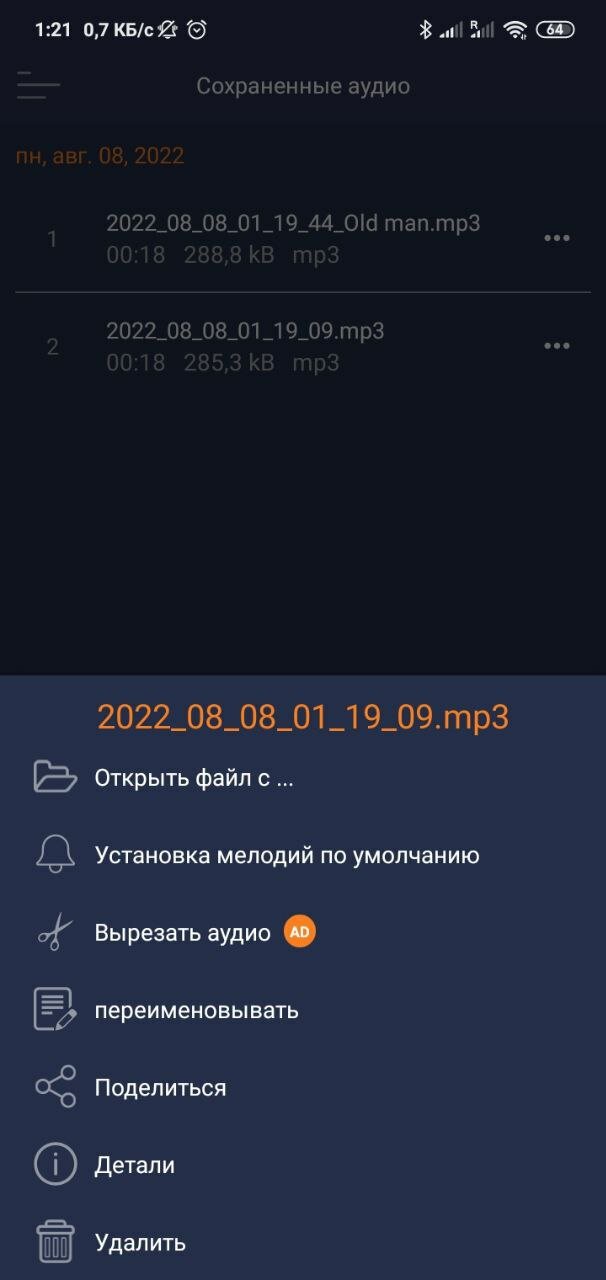Share the file via 'Поделиться'
This screenshot has height=1280, width=606.
[x=303, y=1087]
